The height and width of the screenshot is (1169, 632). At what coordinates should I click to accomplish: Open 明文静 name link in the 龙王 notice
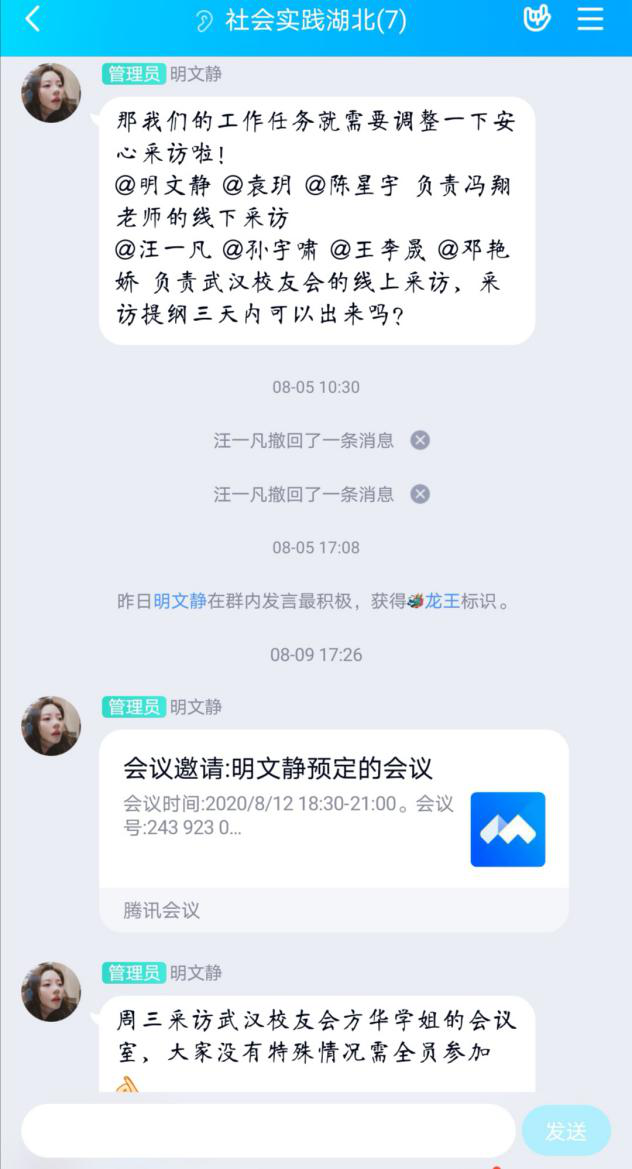[x=180, y=601]
